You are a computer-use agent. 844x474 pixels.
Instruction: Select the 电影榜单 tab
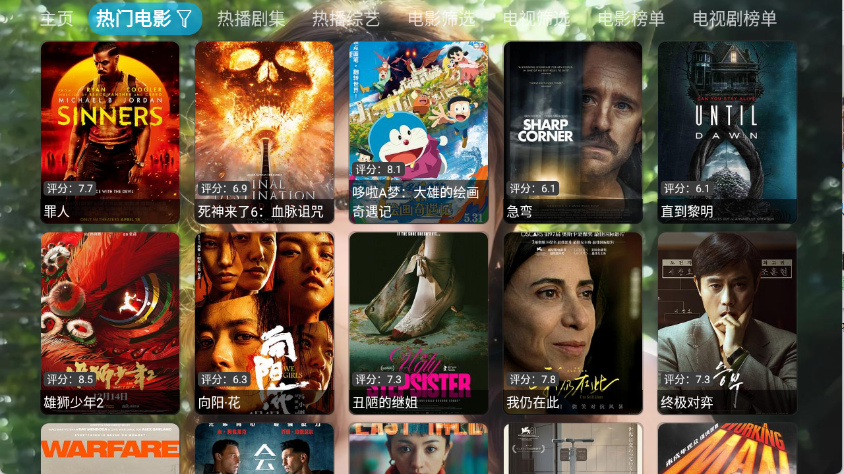pos(631,18)
